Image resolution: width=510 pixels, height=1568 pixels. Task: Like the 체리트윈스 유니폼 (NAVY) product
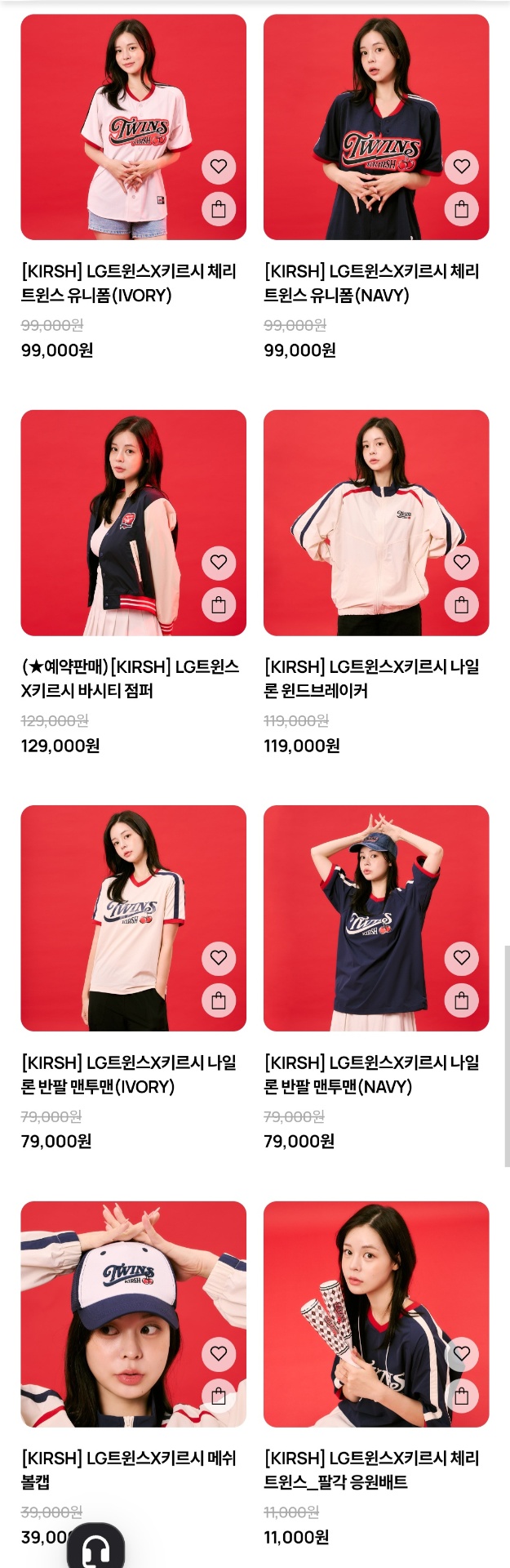462,167
